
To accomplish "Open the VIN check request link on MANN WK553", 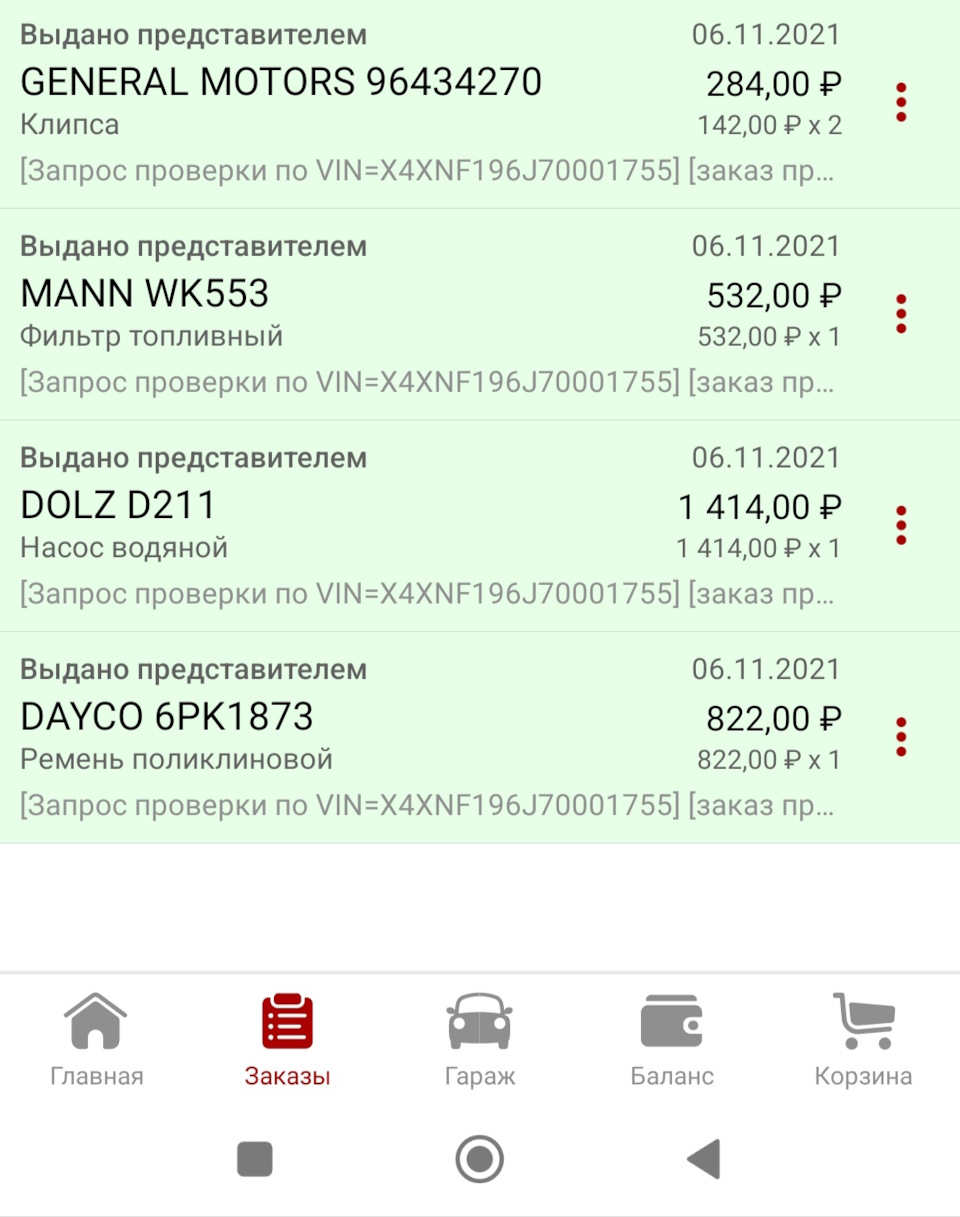I will click(x=350, y=382).
